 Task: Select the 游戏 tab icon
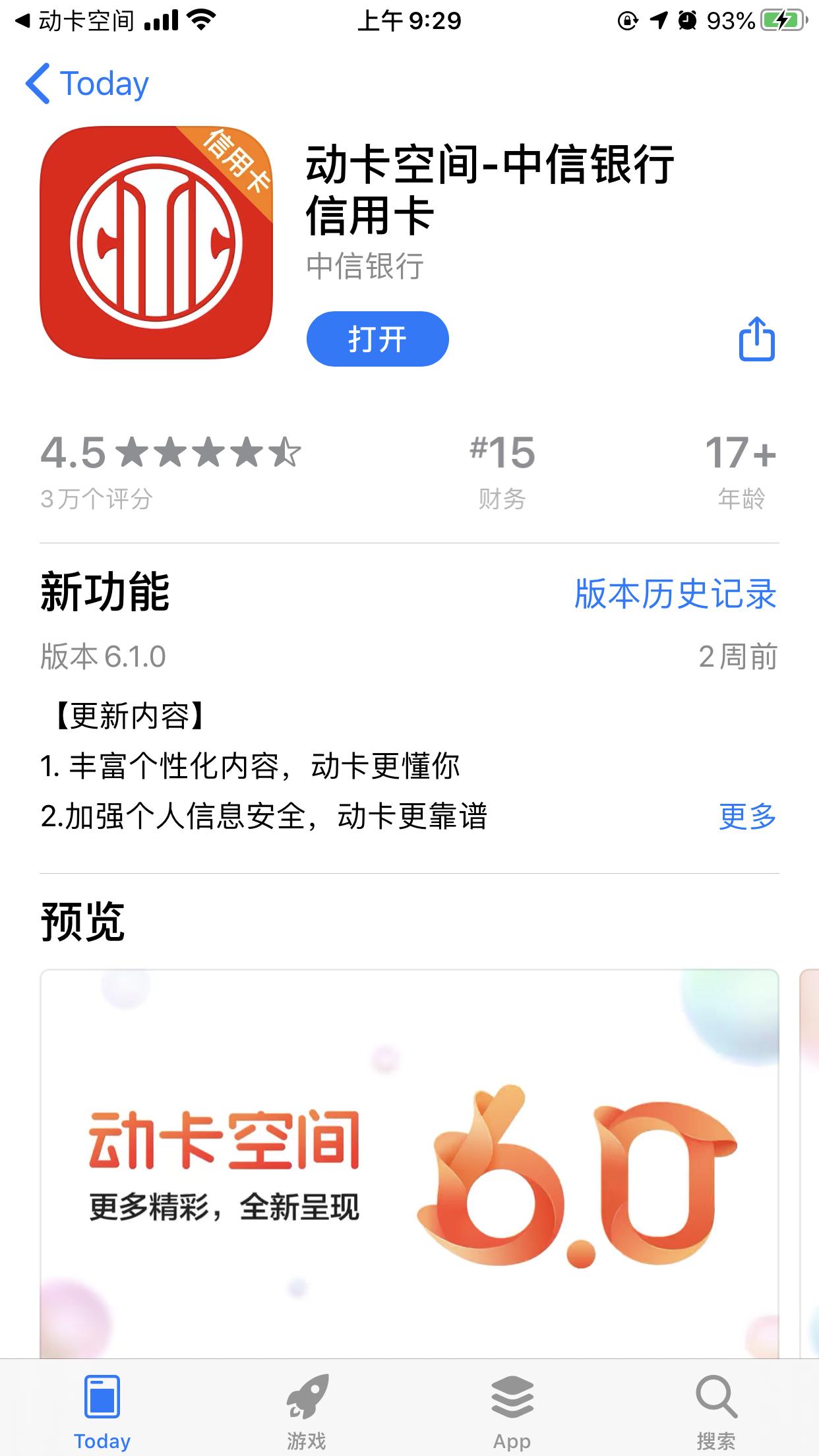307,1399
